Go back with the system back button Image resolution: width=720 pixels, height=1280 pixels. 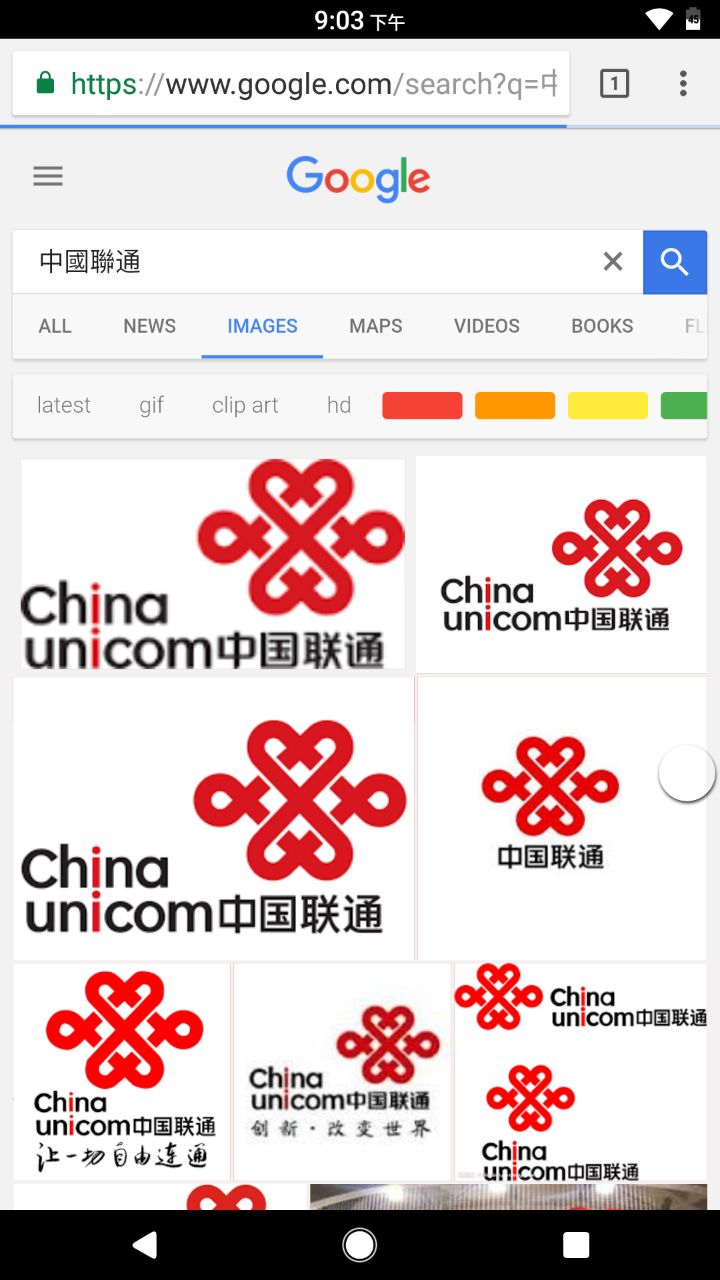[145, 1244]
